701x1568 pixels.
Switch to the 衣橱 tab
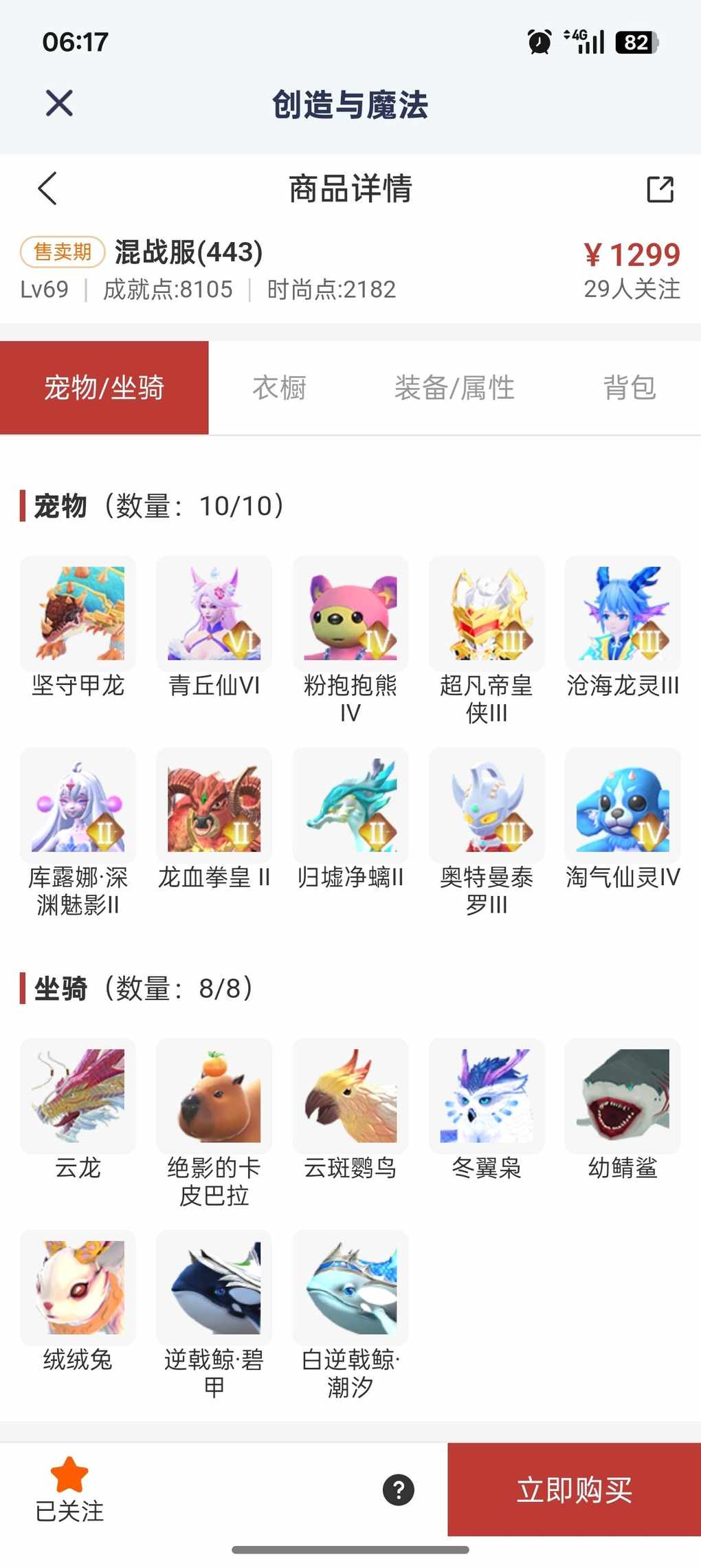click(x=279, y=388)
